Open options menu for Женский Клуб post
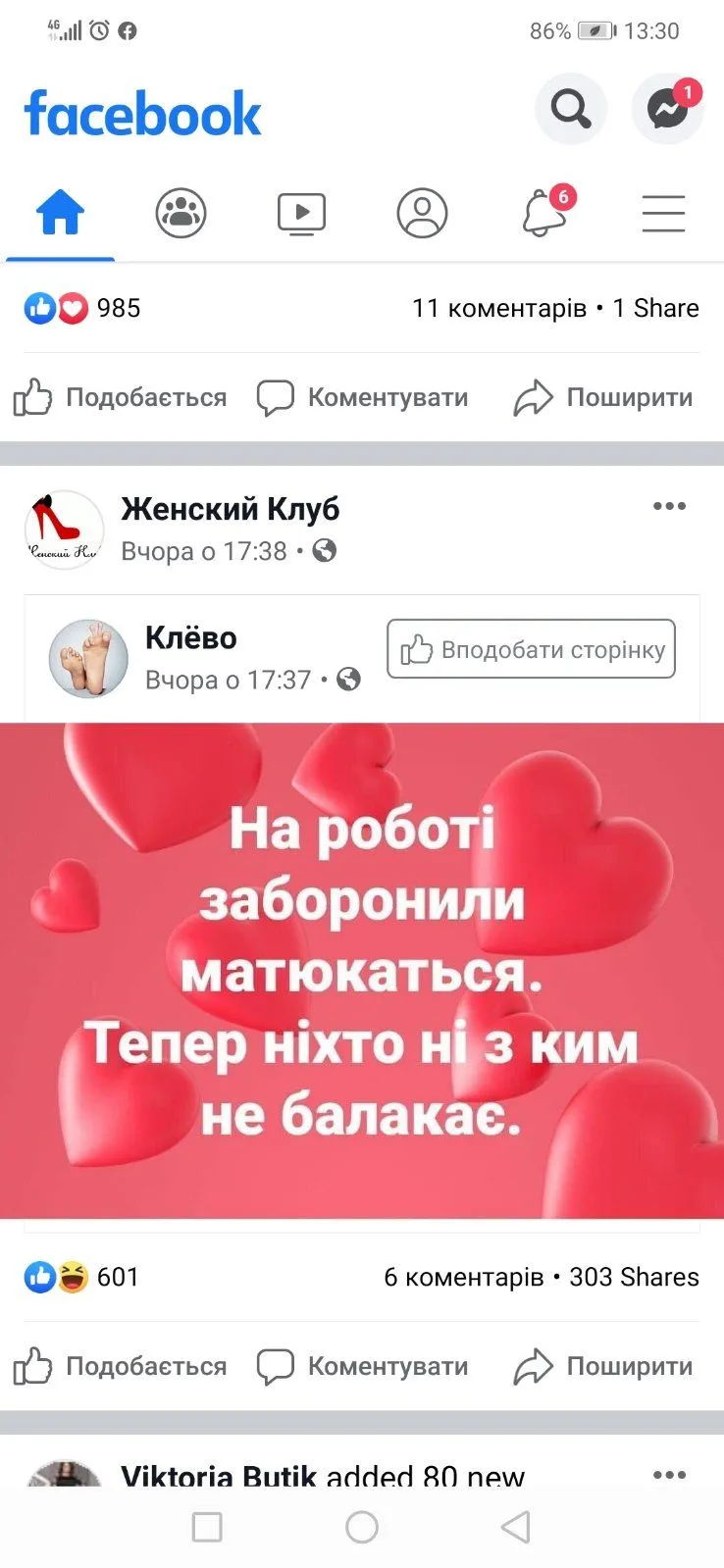 click(x=669, y=506)
